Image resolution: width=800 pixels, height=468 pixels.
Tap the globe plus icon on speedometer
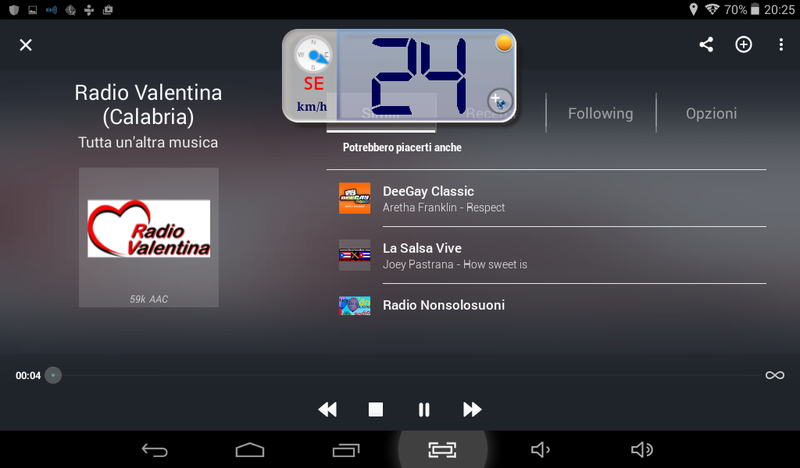[x=499, y=100]
